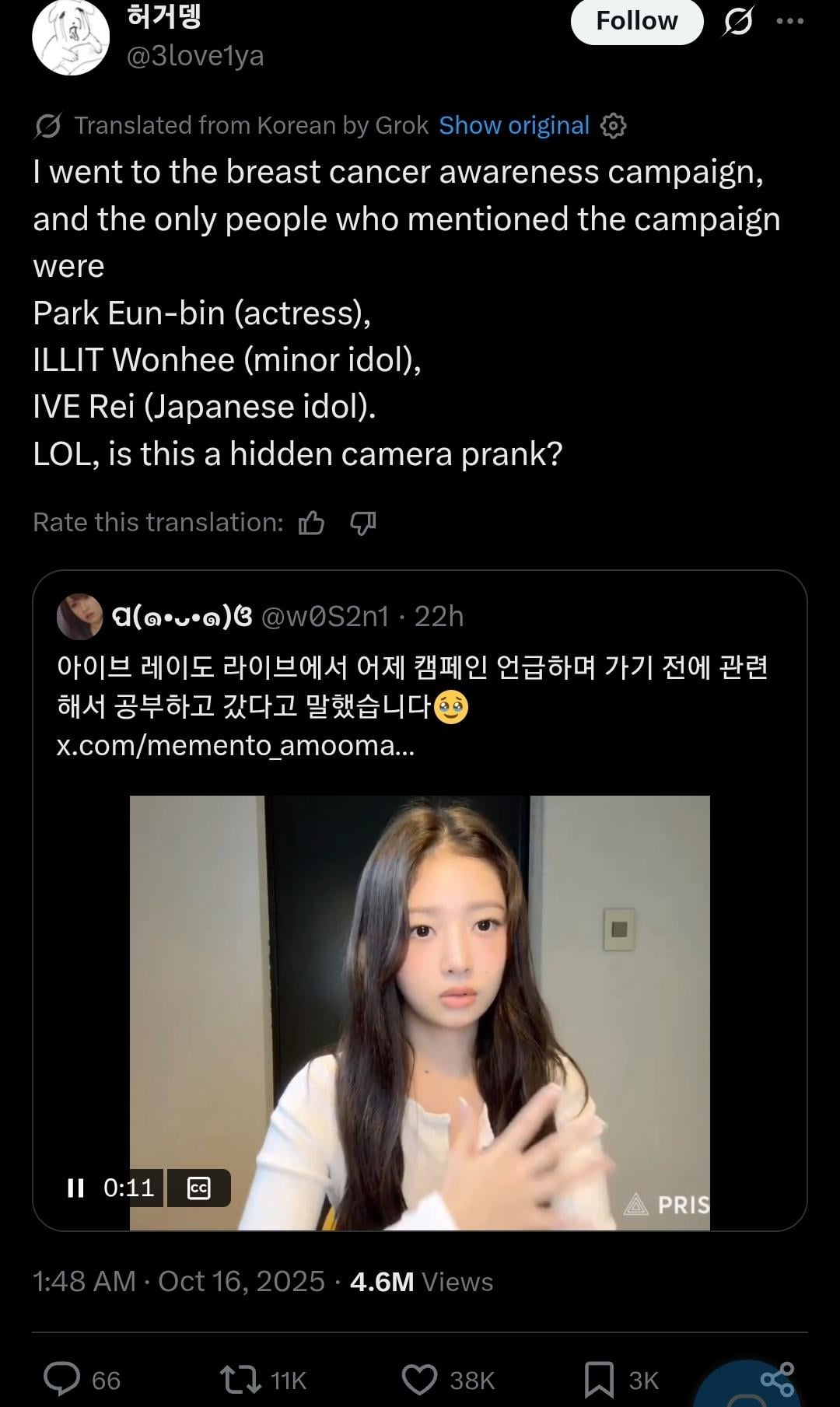The height and width of the screenshot is (1407, 840).
Task: Rate the translation thumbs up
Action: click(x=311, y=523)
